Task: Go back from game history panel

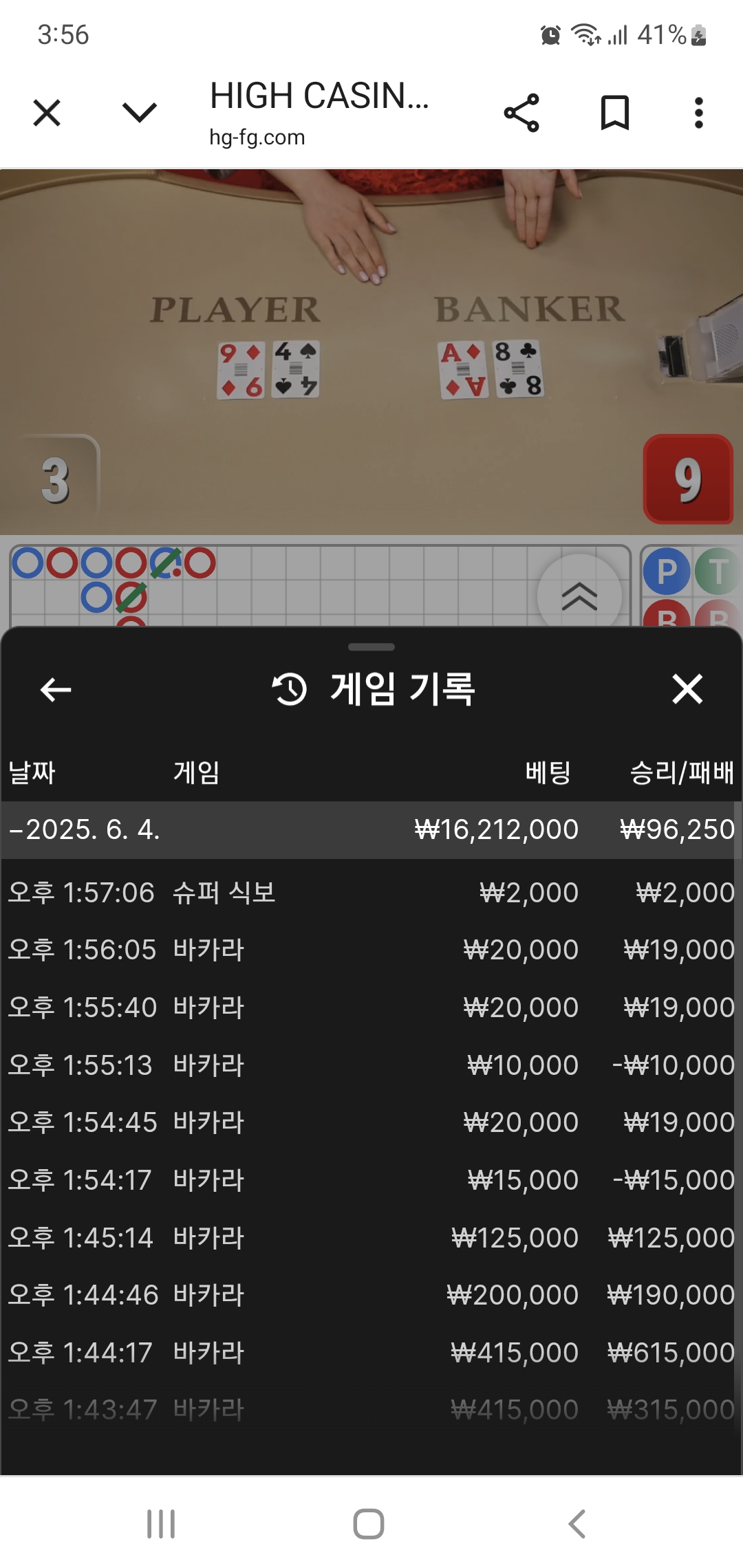Action: [x=56, y=689]
